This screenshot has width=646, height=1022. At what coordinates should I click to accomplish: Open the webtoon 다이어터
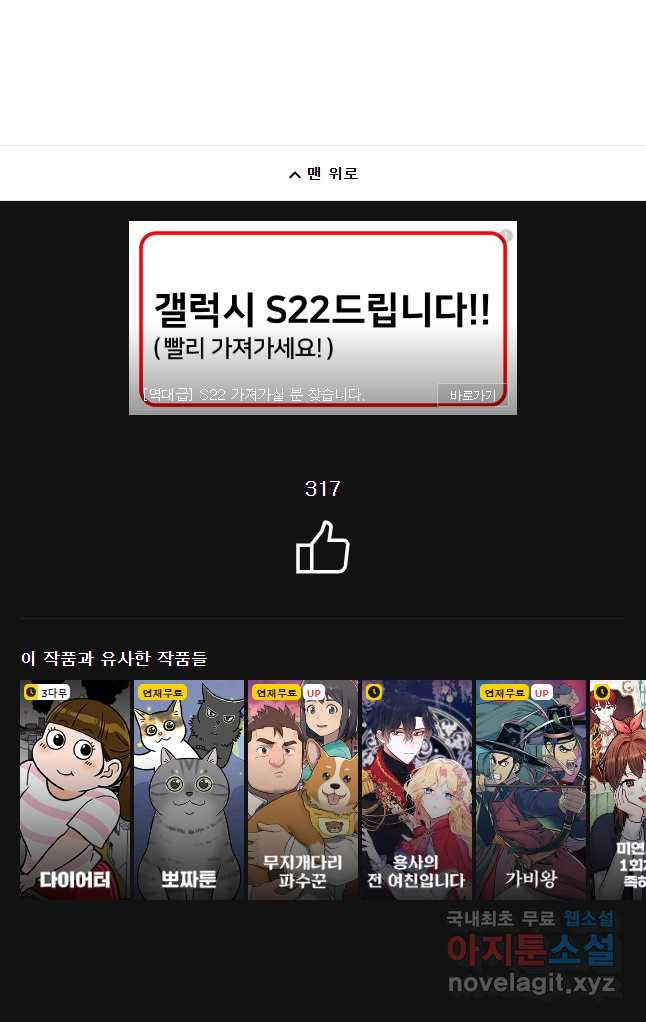75,790
